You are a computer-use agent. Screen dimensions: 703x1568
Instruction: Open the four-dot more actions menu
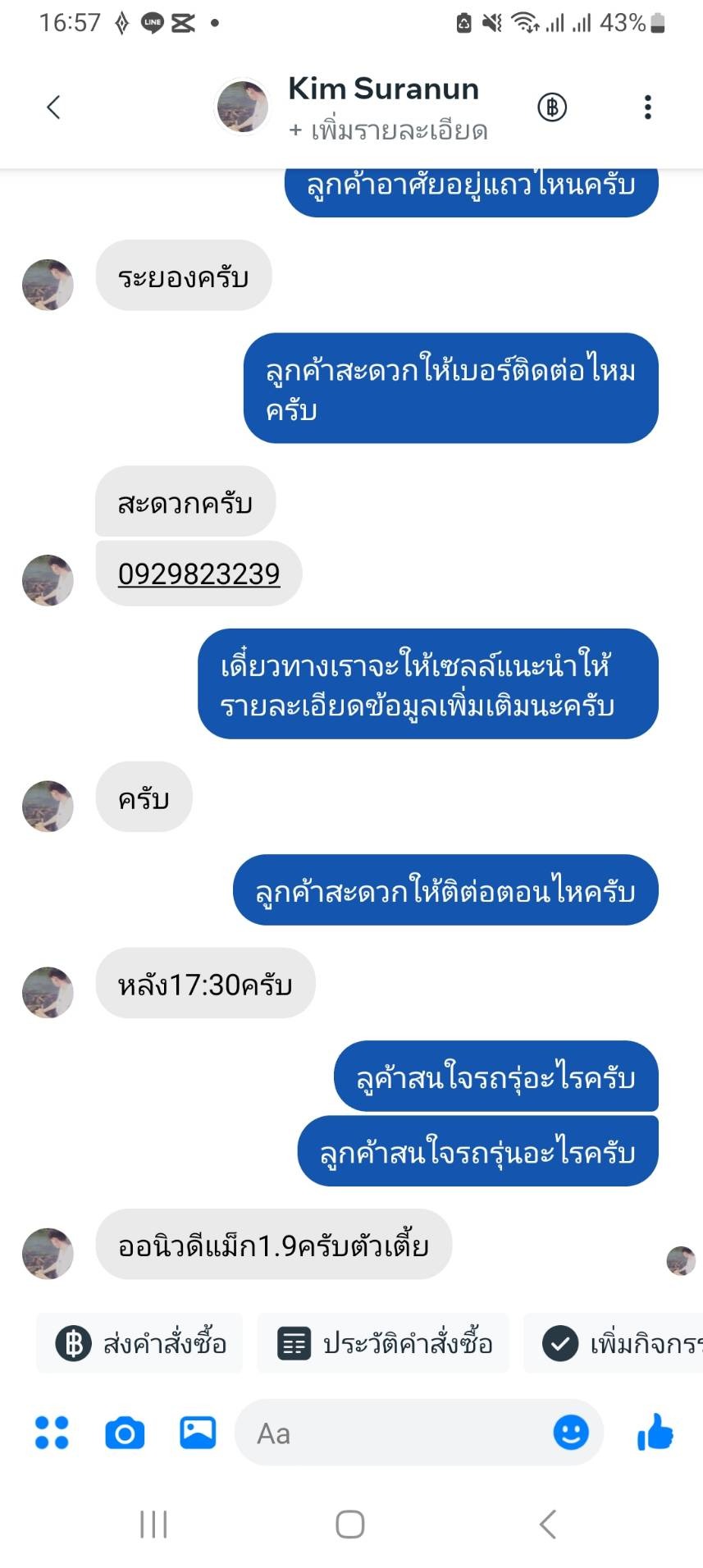(52, 1433)
